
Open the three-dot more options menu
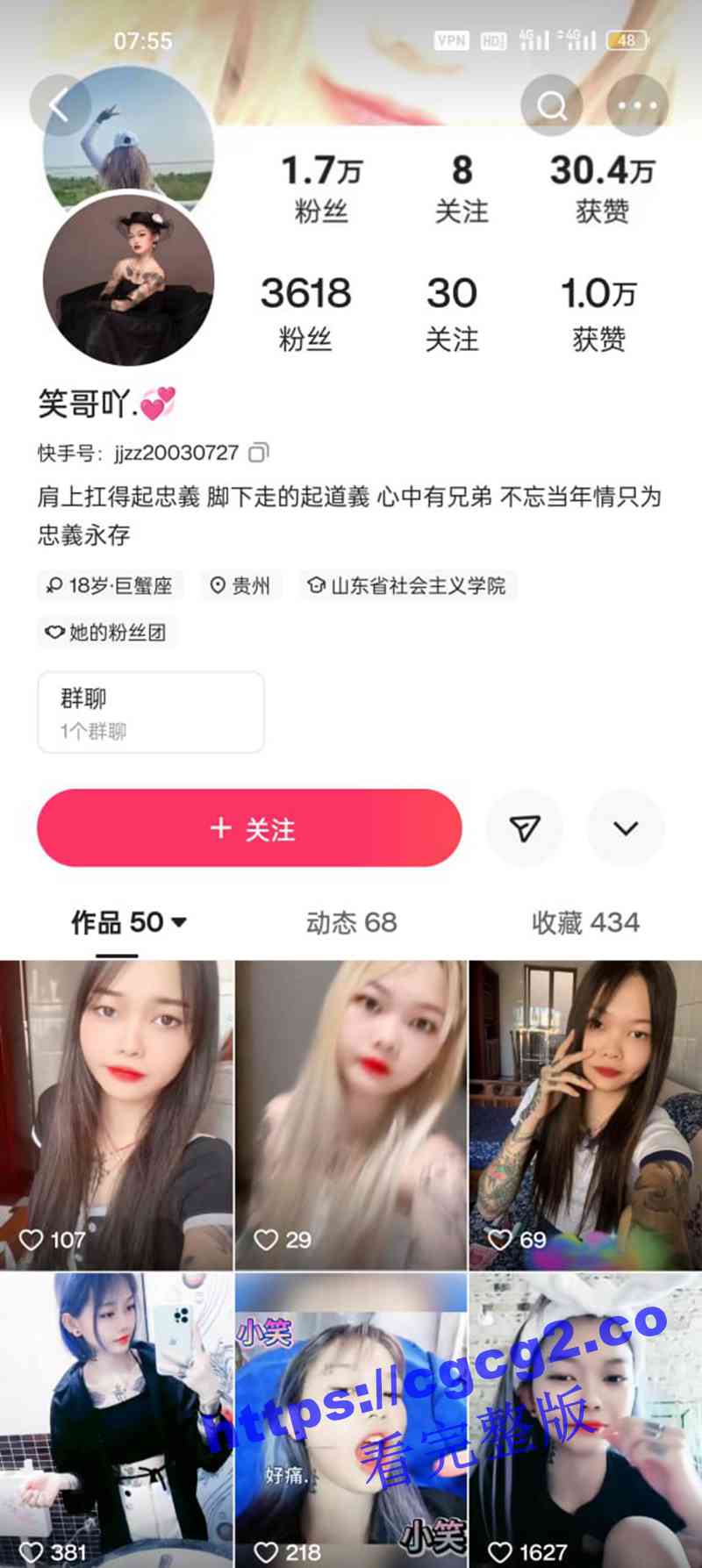point(637,106)
